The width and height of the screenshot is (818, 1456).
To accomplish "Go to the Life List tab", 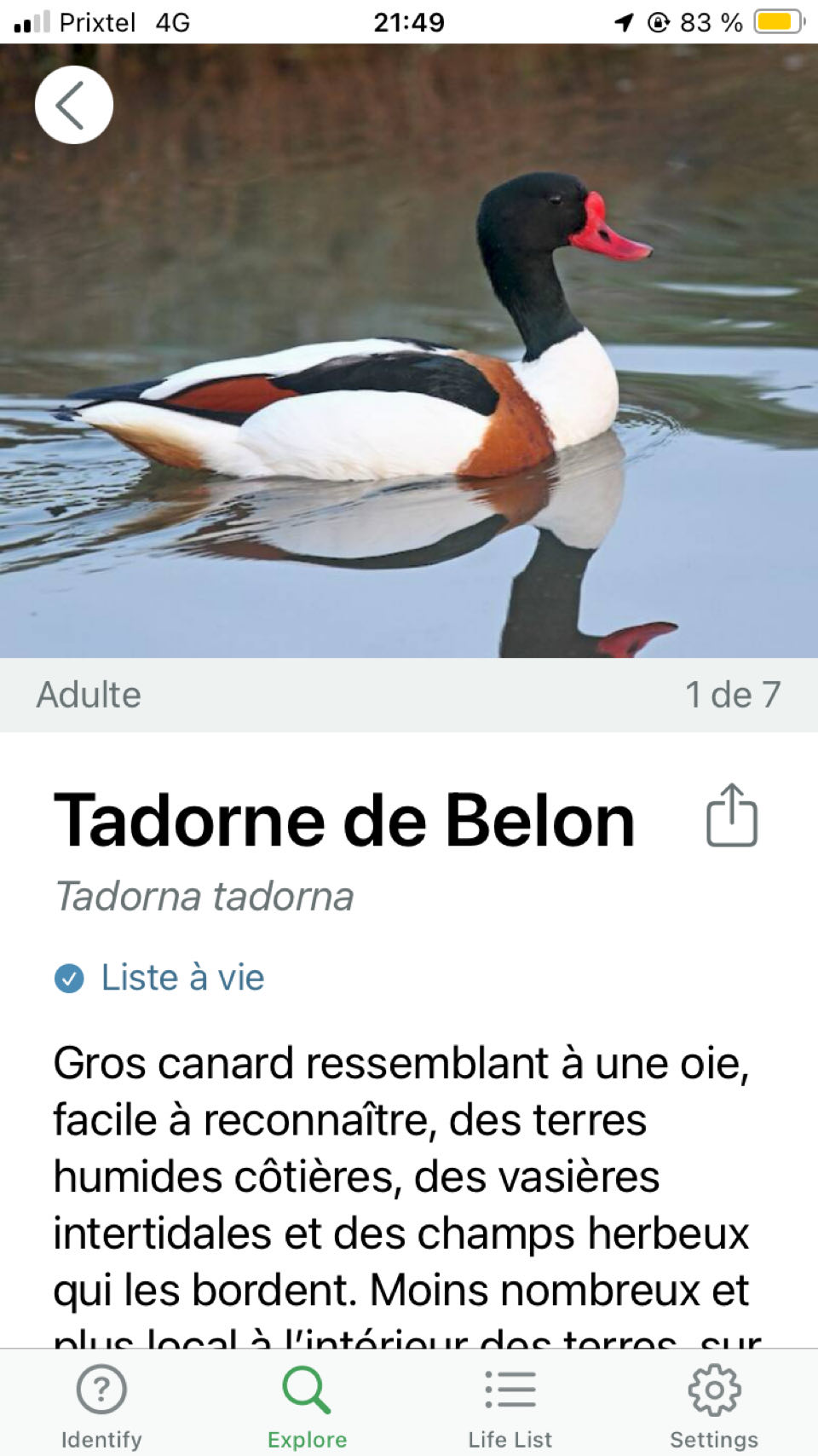I will [x=510, y=1405].
